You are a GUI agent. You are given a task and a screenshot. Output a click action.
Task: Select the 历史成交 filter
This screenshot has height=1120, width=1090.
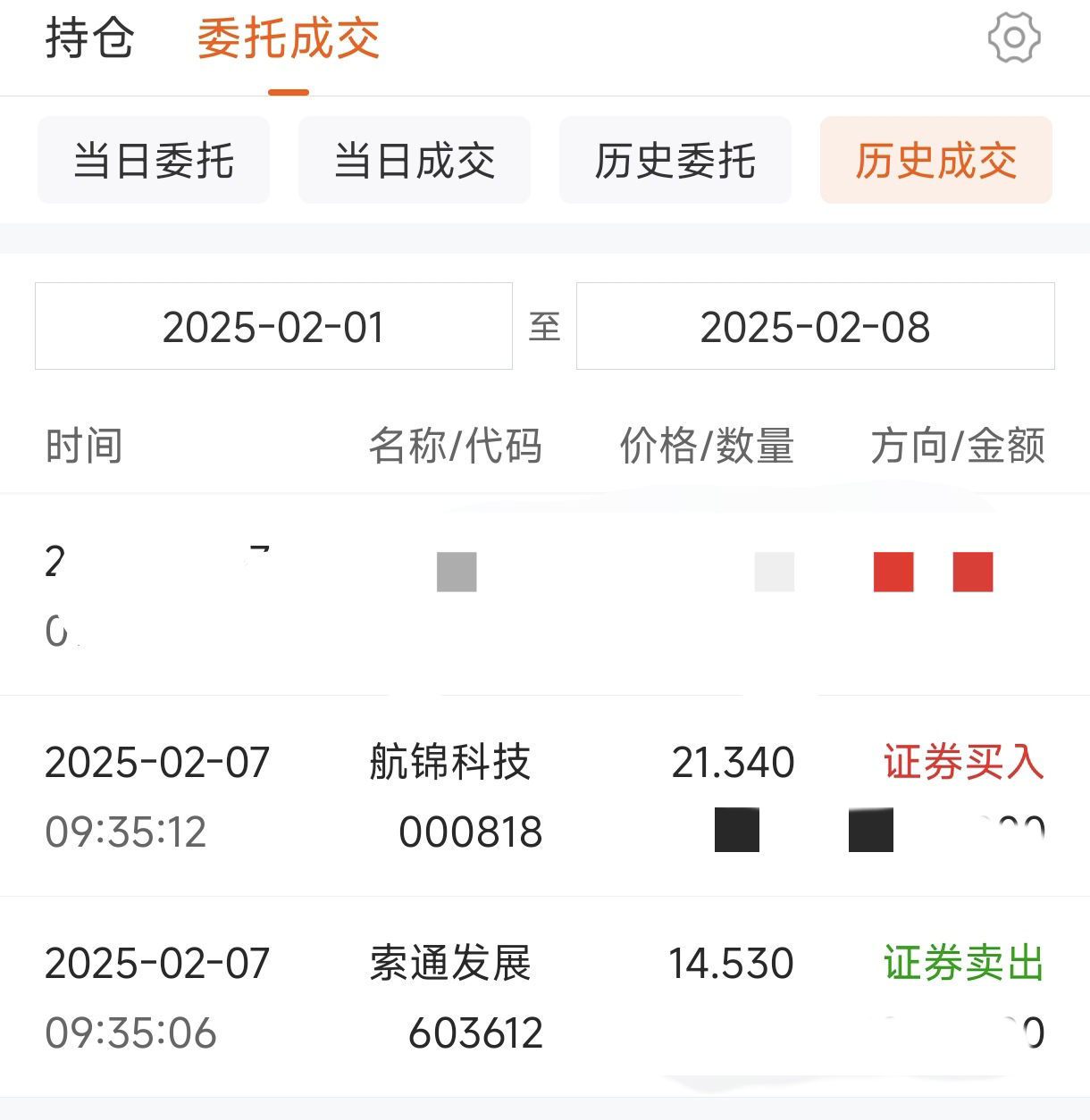pyautogui.click(x=935, y=161)
